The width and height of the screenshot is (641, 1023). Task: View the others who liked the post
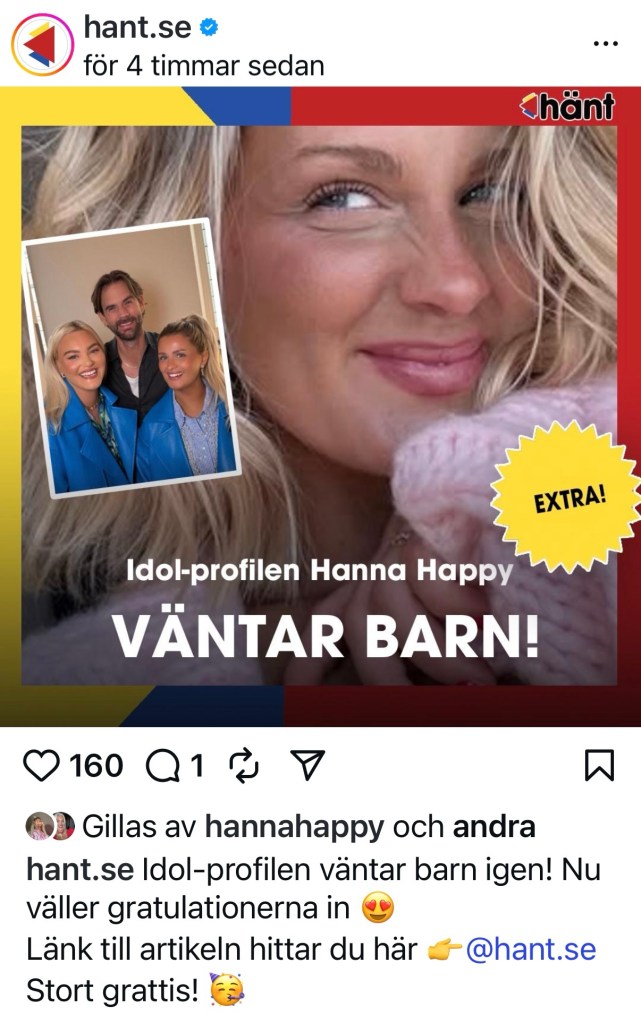pyautogui.click(x=493, y=827)
